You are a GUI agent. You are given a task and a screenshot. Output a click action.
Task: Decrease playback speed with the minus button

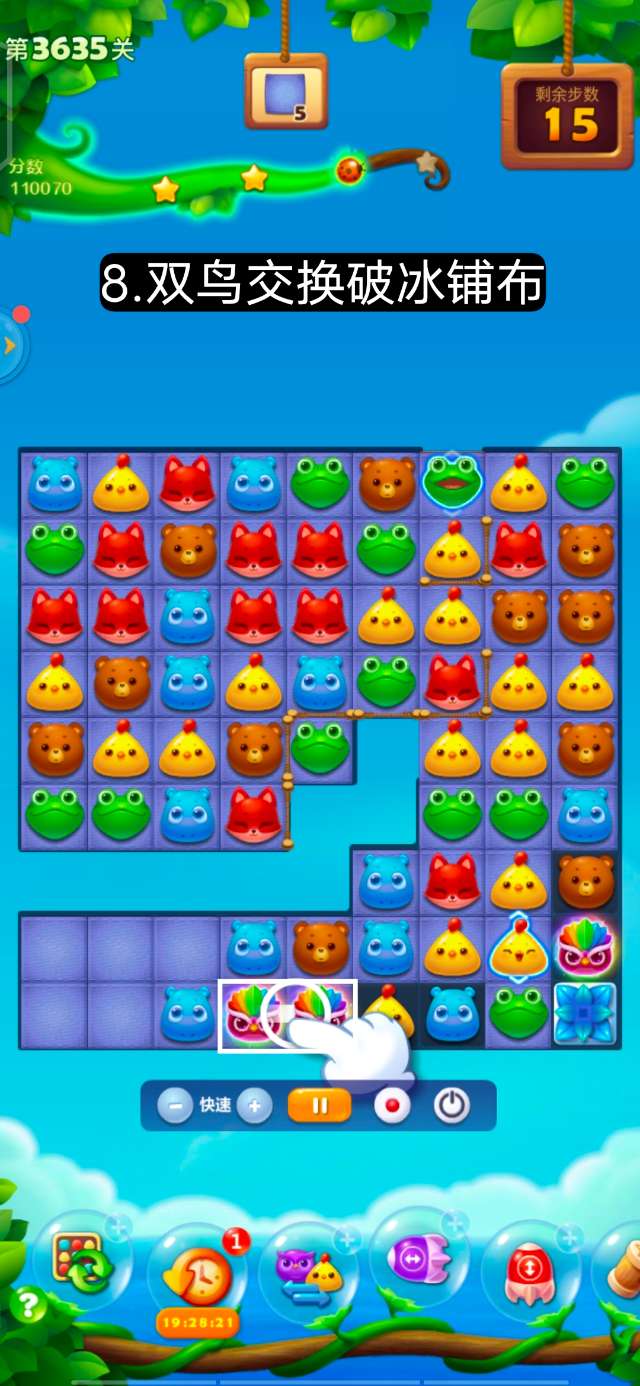point(175,1106)
